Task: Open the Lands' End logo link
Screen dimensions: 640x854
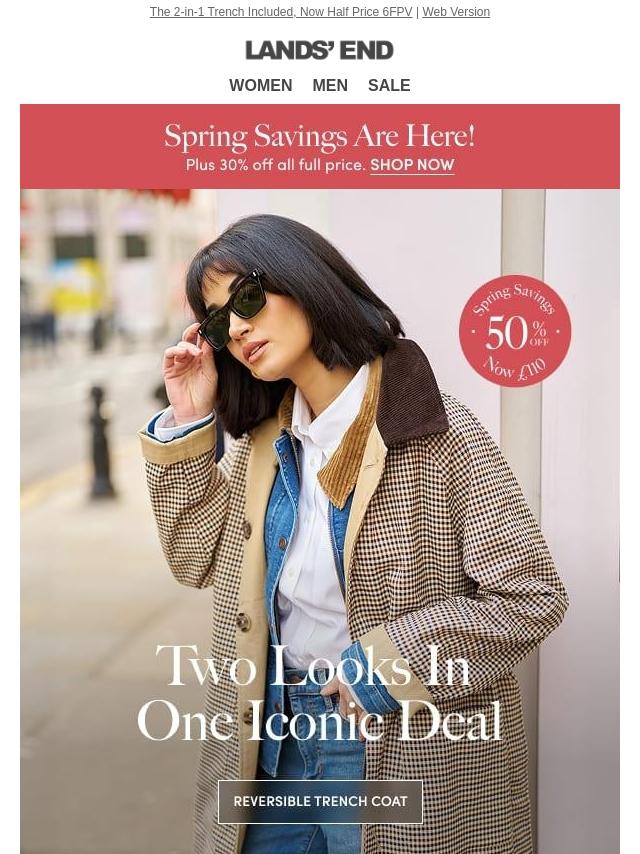Action: pos(320,50)
